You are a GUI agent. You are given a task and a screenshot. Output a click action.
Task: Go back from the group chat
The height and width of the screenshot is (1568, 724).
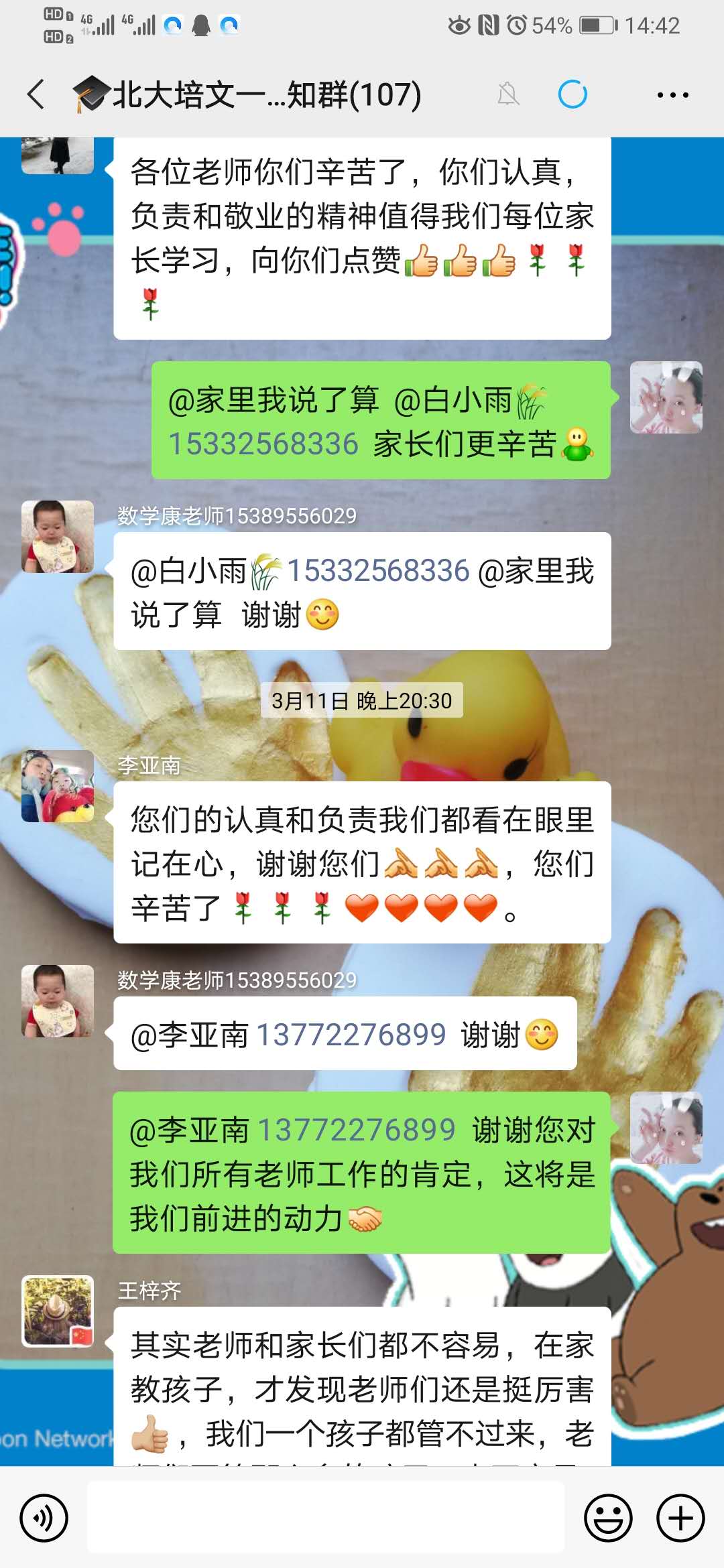(37, 94)
